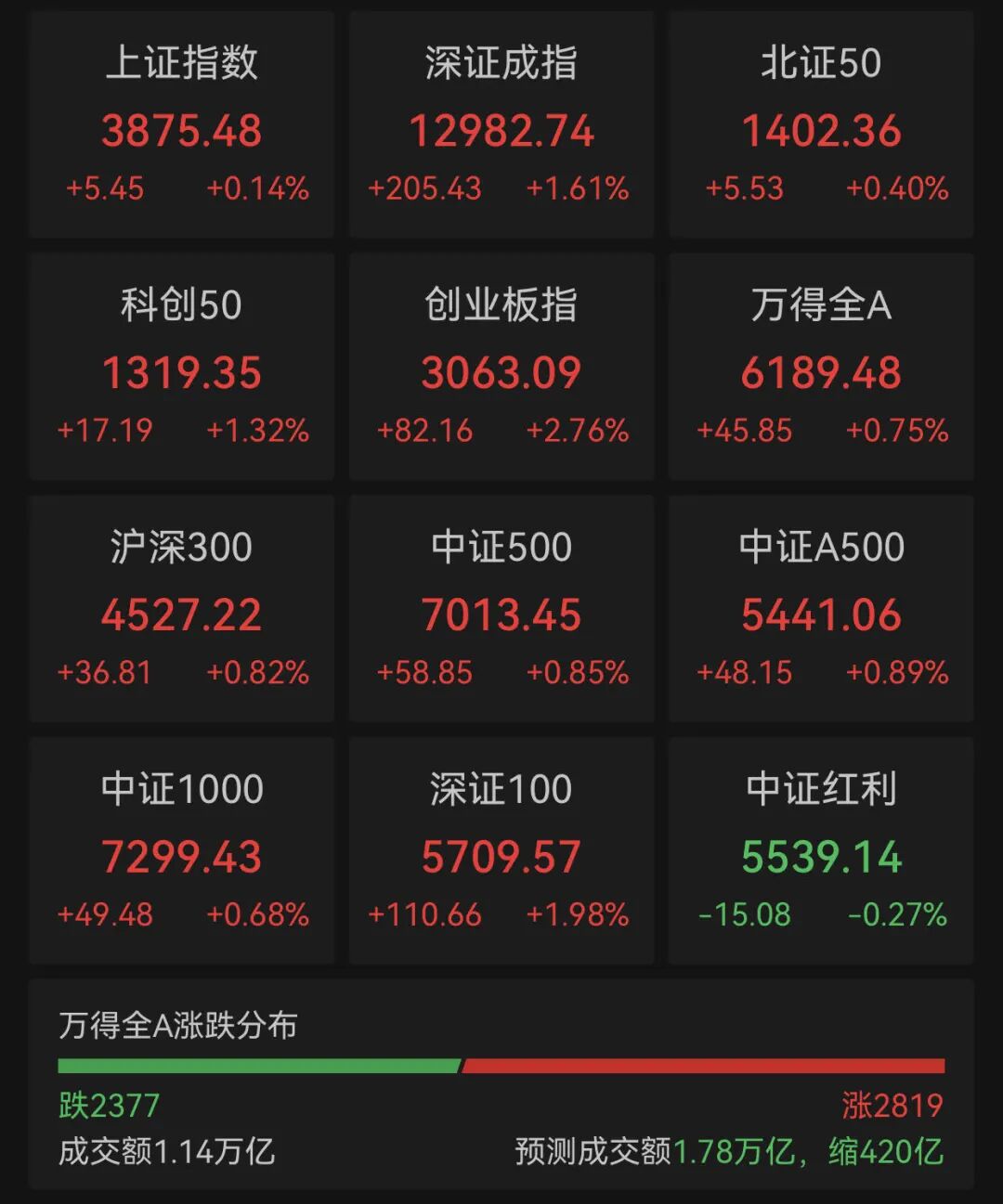
Task: Open the 深证100 index card
Action: tap(501, 849)
